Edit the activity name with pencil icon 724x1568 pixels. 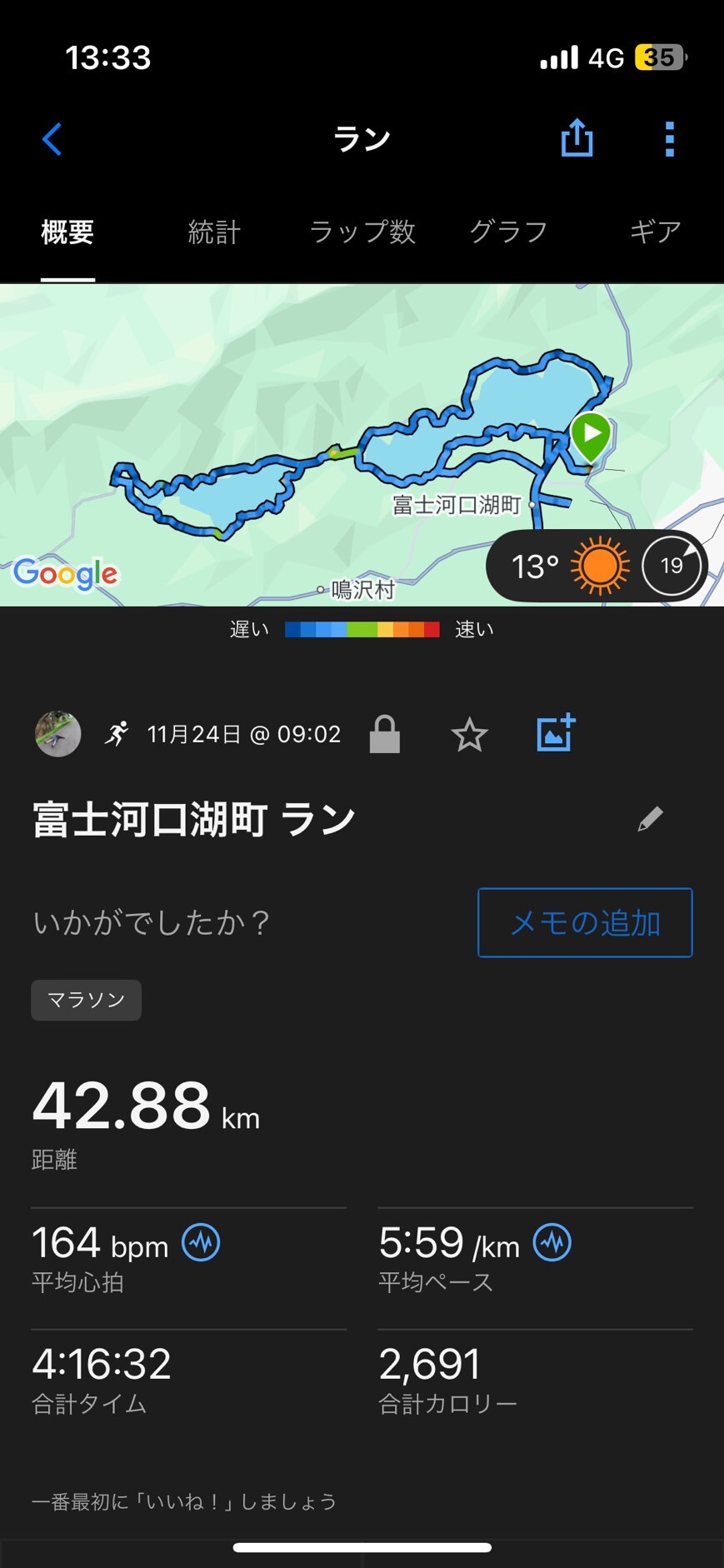click(x=650, y=819)
